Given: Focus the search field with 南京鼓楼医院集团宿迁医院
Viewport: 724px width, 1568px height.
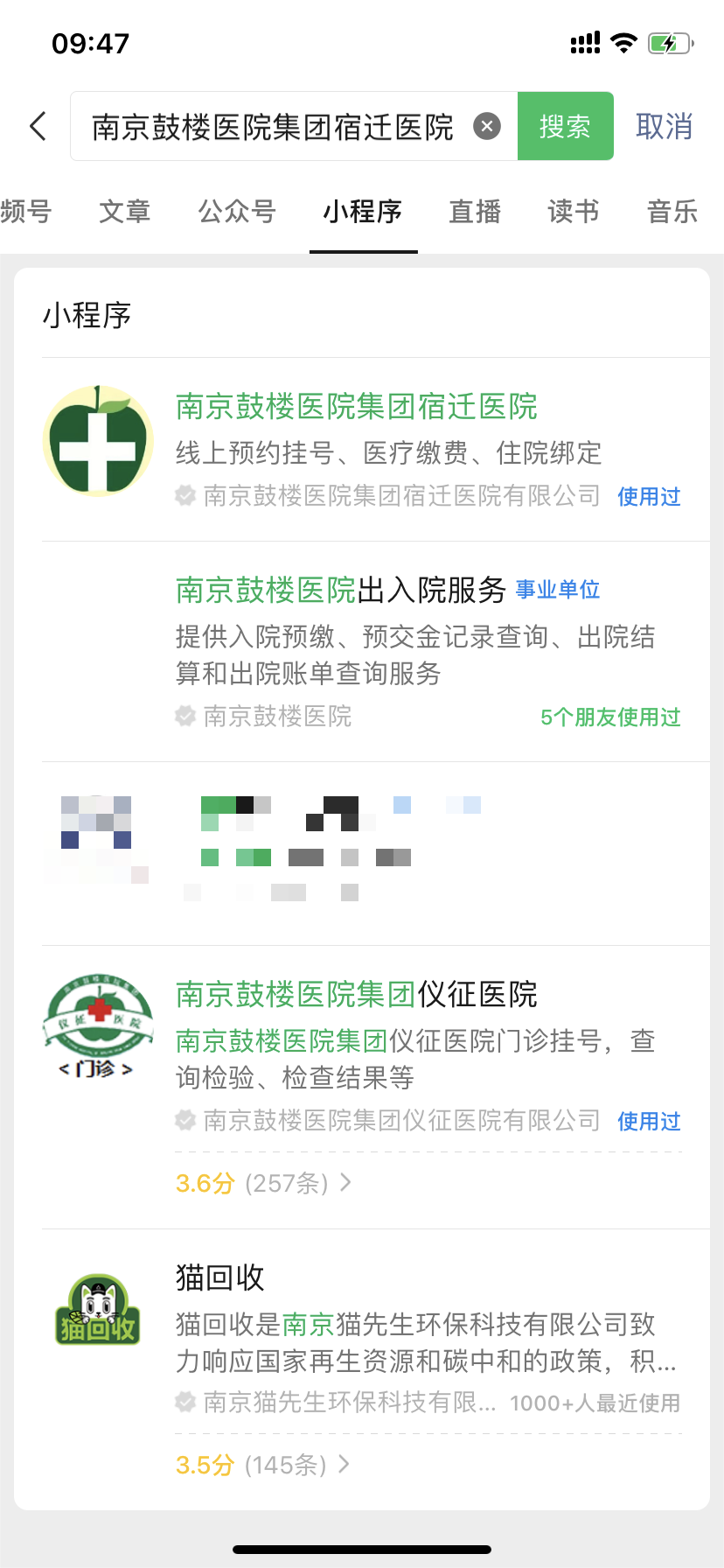Looking at the screenshot, I should [273, 127].
